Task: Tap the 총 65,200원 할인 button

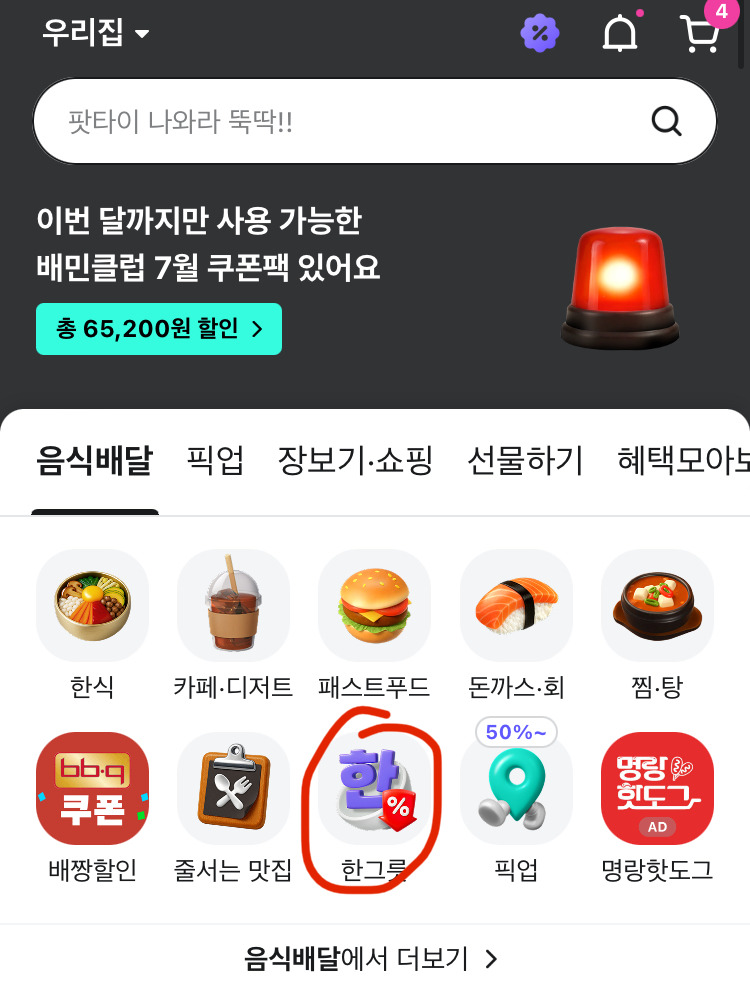Action: (x=159, y=329)
